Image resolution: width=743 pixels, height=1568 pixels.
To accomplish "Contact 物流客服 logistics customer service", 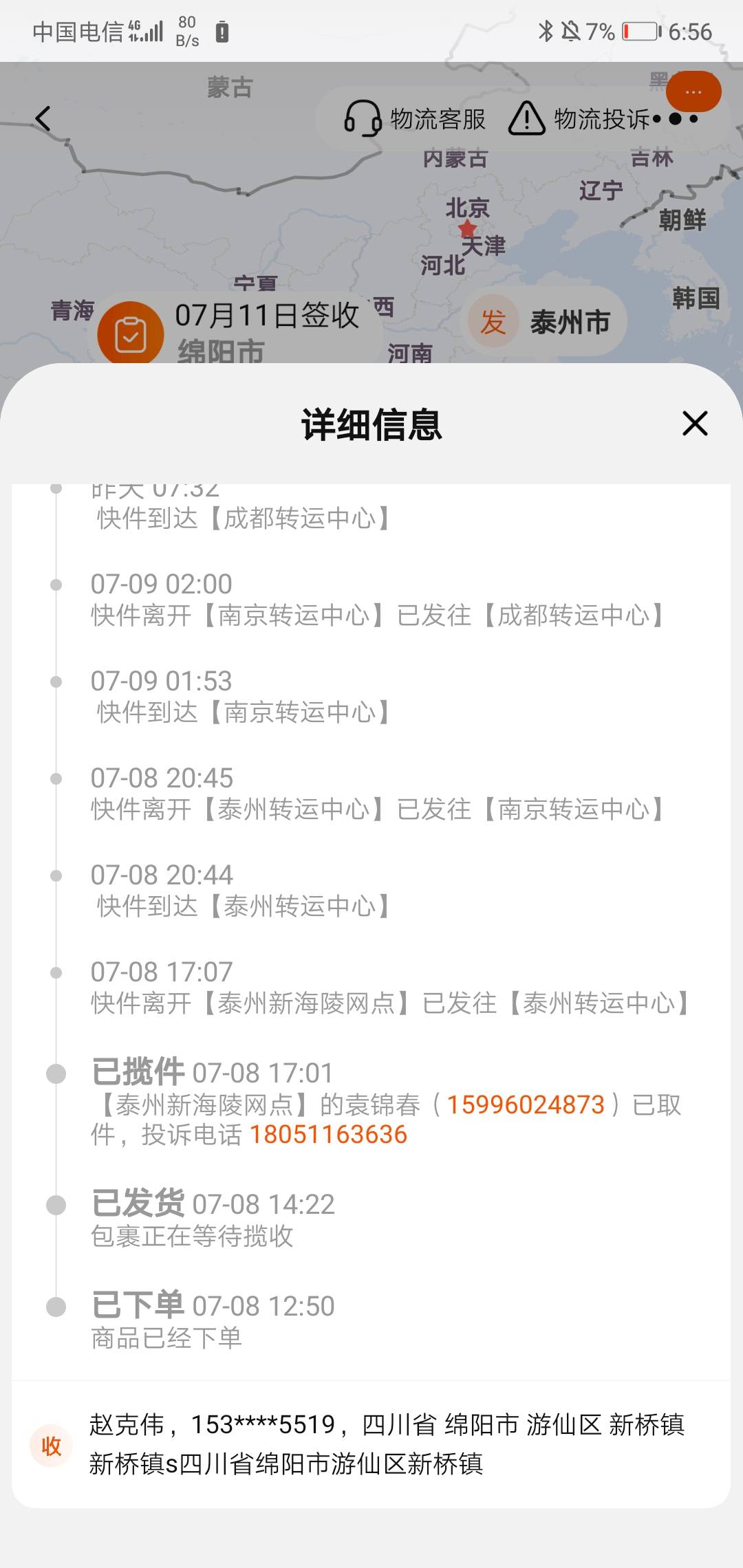I will pos(415,119).
